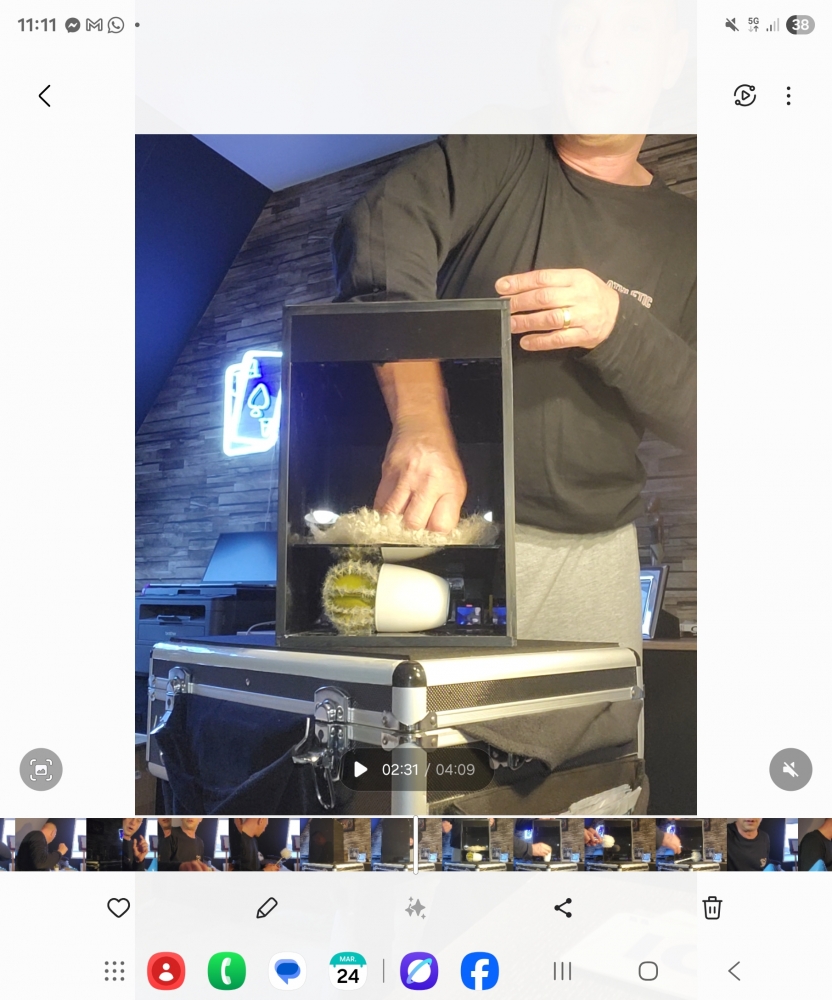Delete the video with the trash icon
The width and height of the screenshot is (832, 1000).
click(x=712, y=908)
